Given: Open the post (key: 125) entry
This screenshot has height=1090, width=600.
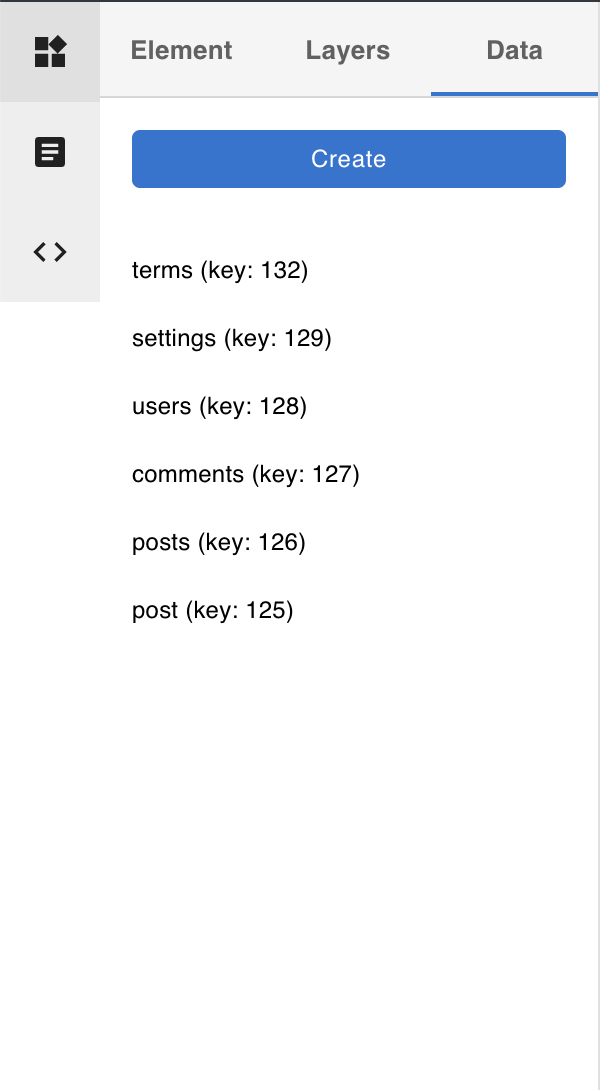Looking at the screenshot, I should click(212, 611).
